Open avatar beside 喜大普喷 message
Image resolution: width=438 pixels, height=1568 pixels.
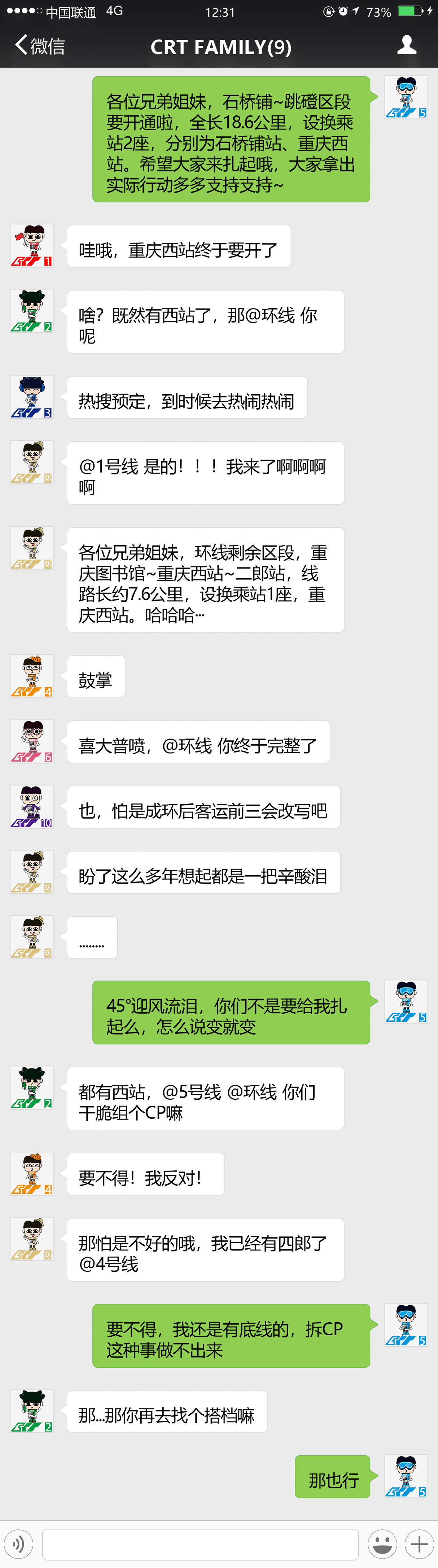(x=32, y=741)
